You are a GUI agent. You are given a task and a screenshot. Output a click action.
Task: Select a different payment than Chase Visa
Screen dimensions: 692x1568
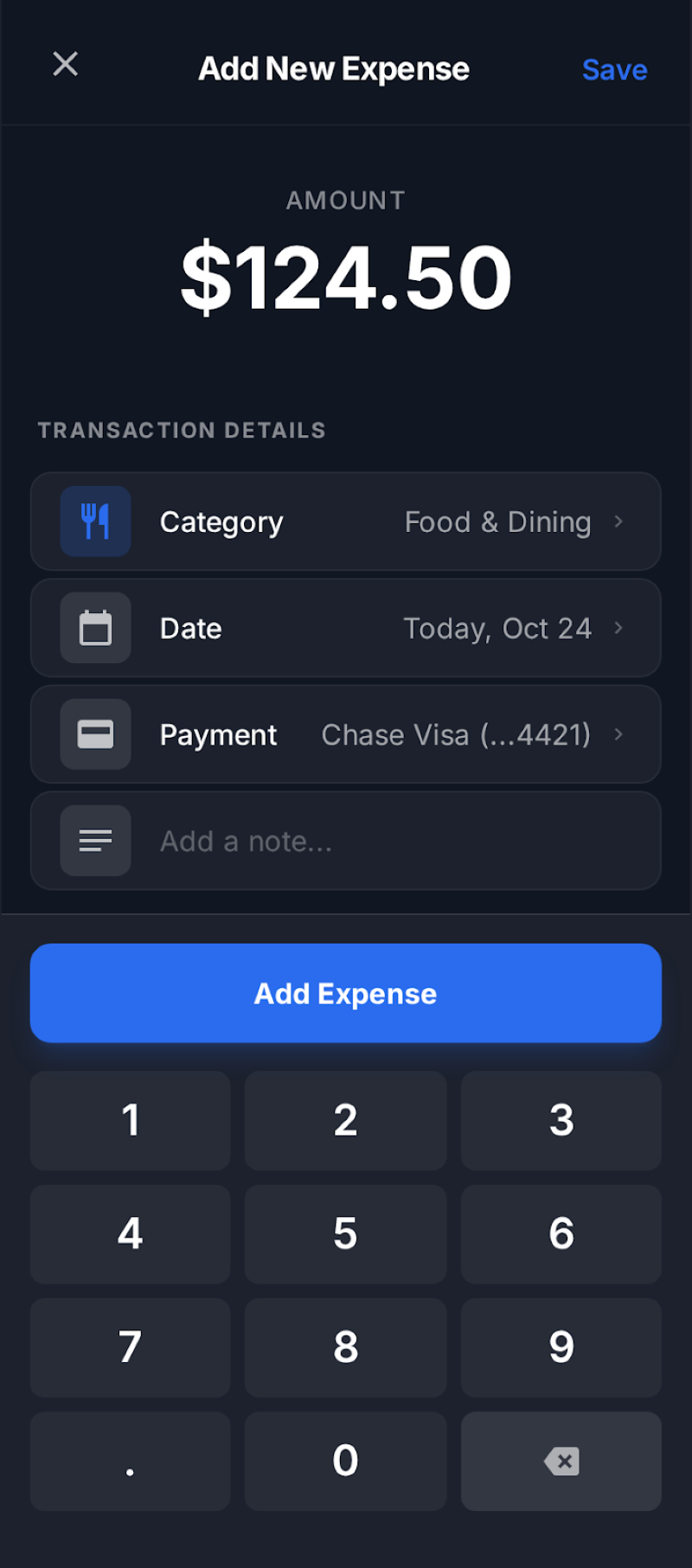point(346,734)
